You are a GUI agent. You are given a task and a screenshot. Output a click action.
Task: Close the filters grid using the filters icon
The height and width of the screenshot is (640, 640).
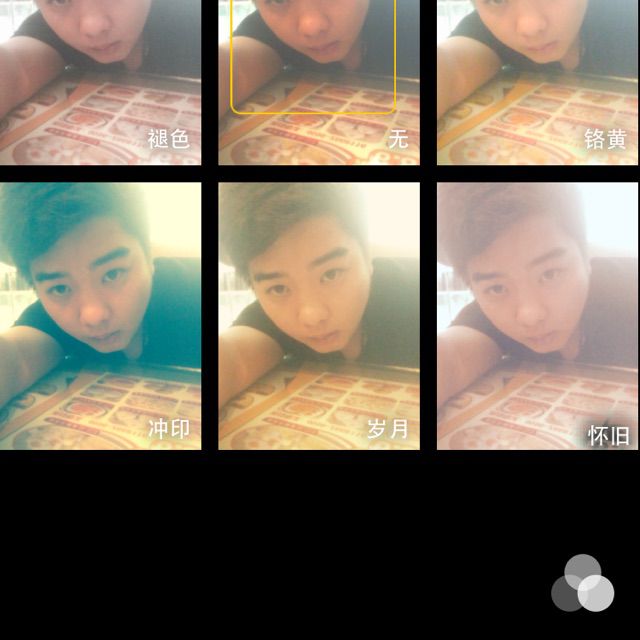pyautogui.click(x=583, y=584)
